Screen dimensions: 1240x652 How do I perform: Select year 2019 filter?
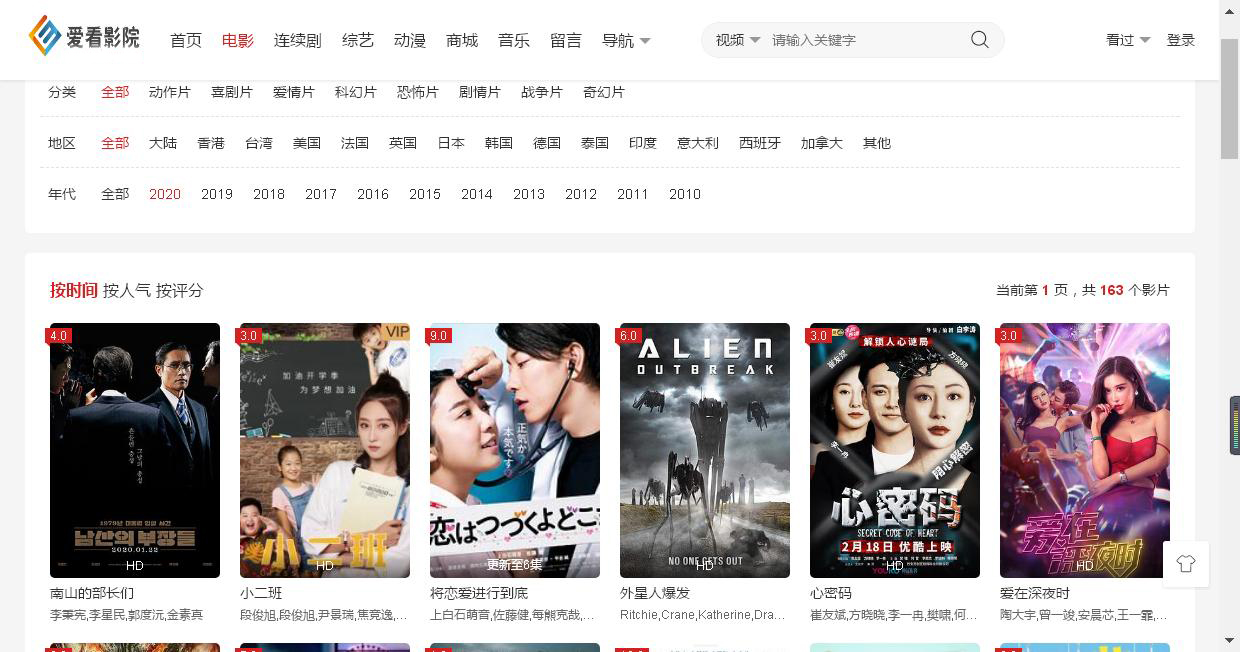point(217,194)
